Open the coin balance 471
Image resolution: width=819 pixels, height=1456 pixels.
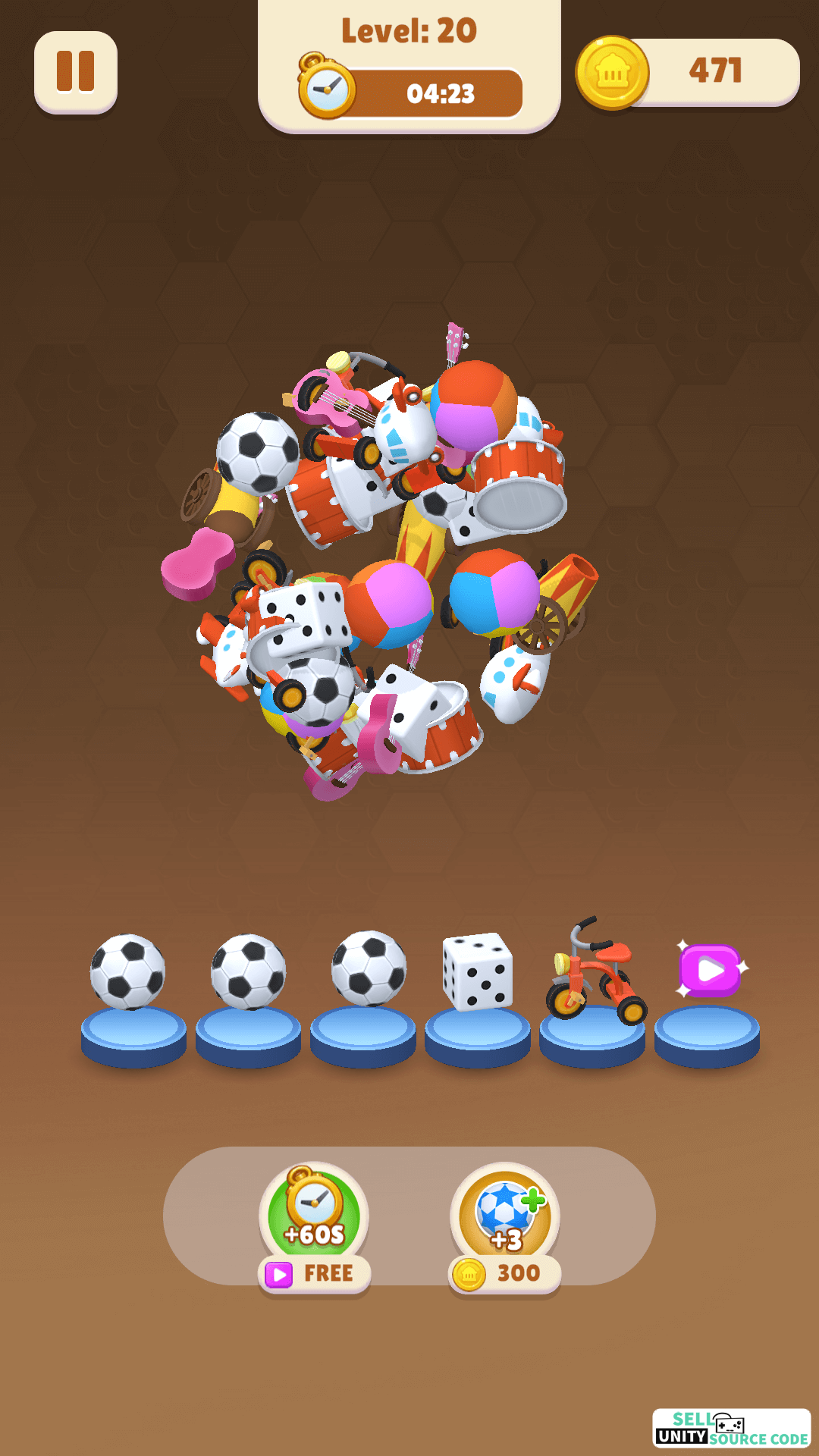[x=687, y=72]
